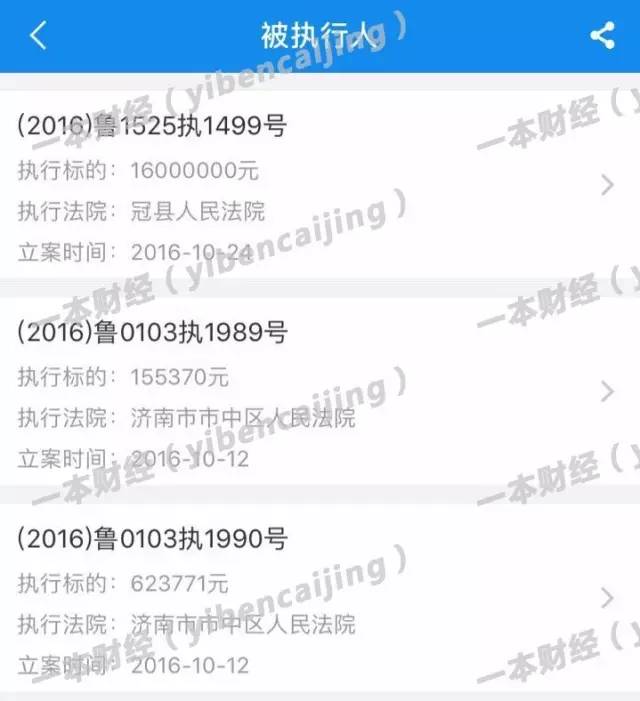Open case (2016)鲁0103执1989号
The height and width of the screenshot is (701, 640).
click(320, 392)
